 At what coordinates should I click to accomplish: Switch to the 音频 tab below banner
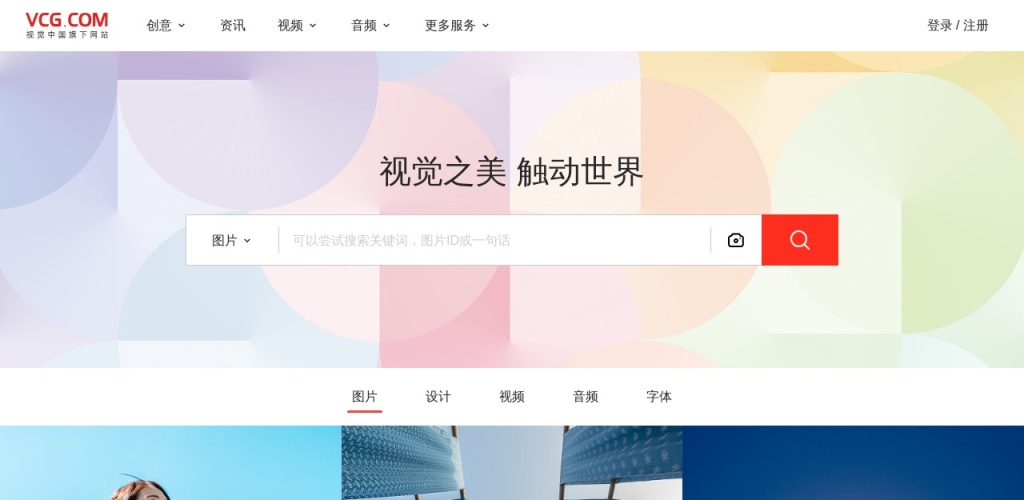point(585,397)
